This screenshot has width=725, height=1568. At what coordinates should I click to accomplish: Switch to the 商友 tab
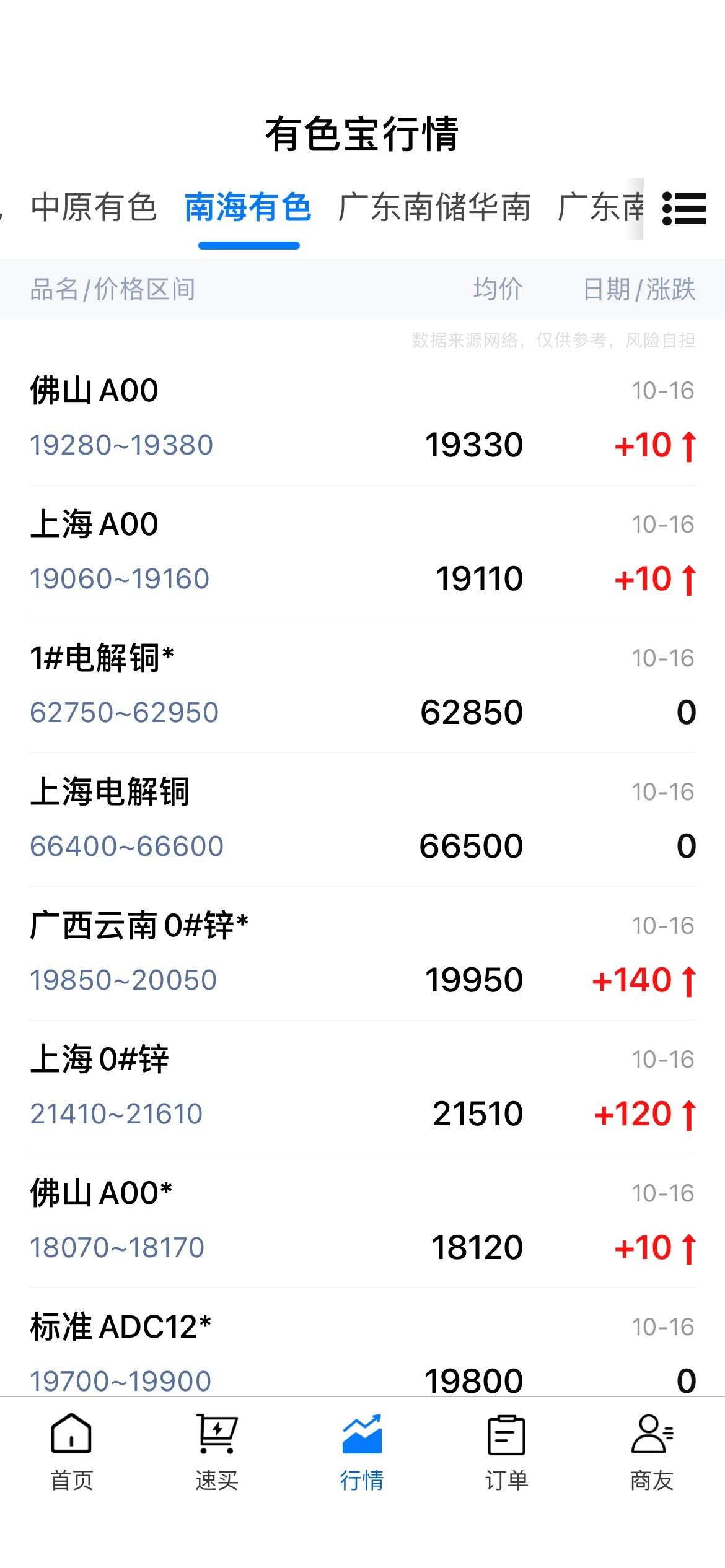point(652,1452)
